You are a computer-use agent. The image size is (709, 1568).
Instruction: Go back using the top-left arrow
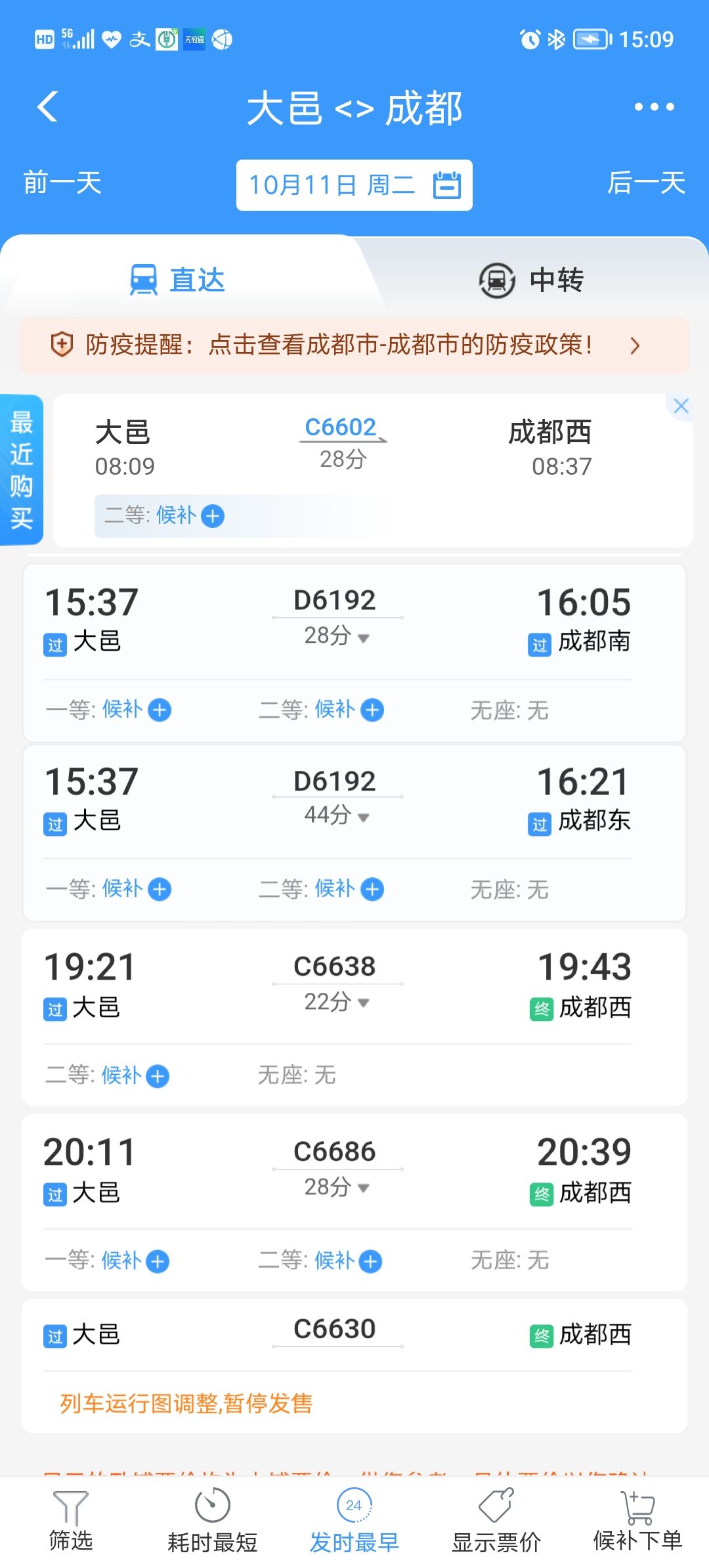click(48, 106)
